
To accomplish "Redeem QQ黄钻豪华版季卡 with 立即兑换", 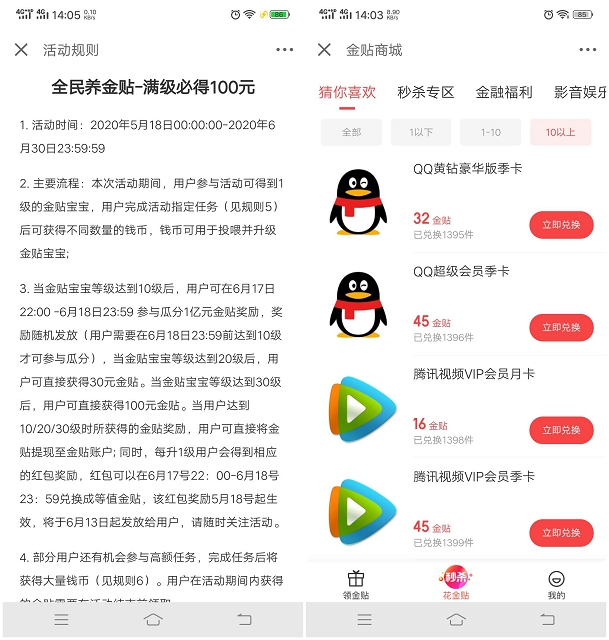I will pos(561,225).
